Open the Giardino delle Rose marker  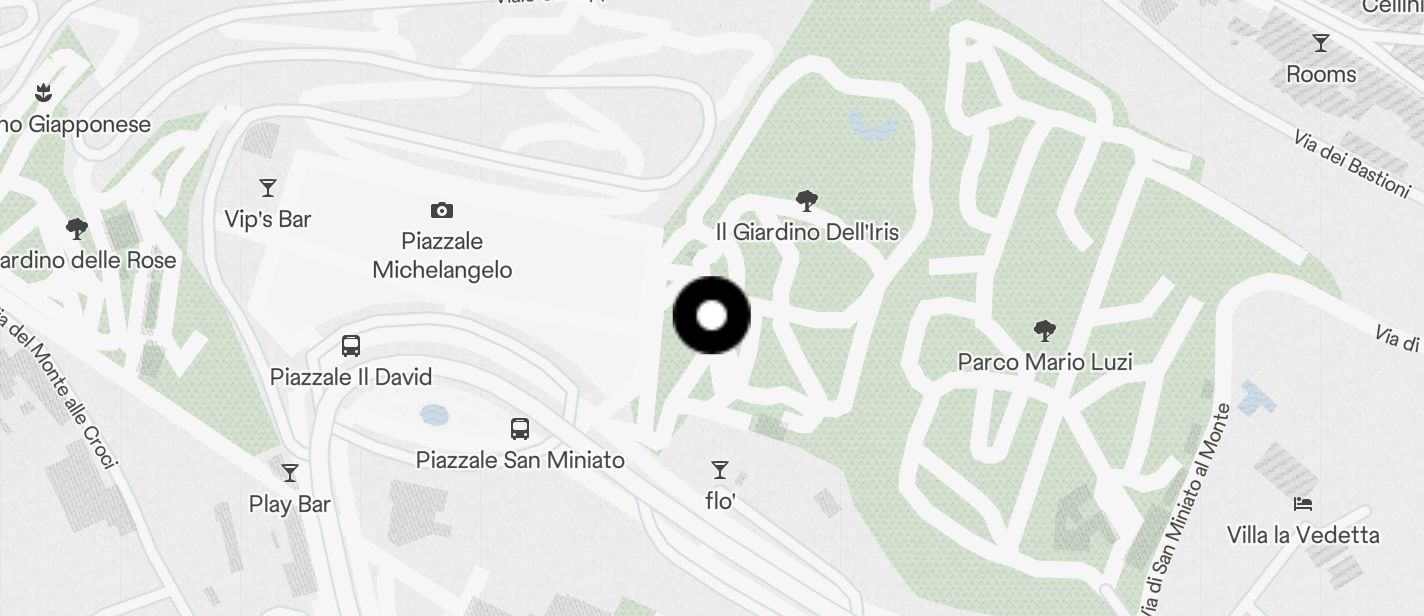click(x=76, y=230)
